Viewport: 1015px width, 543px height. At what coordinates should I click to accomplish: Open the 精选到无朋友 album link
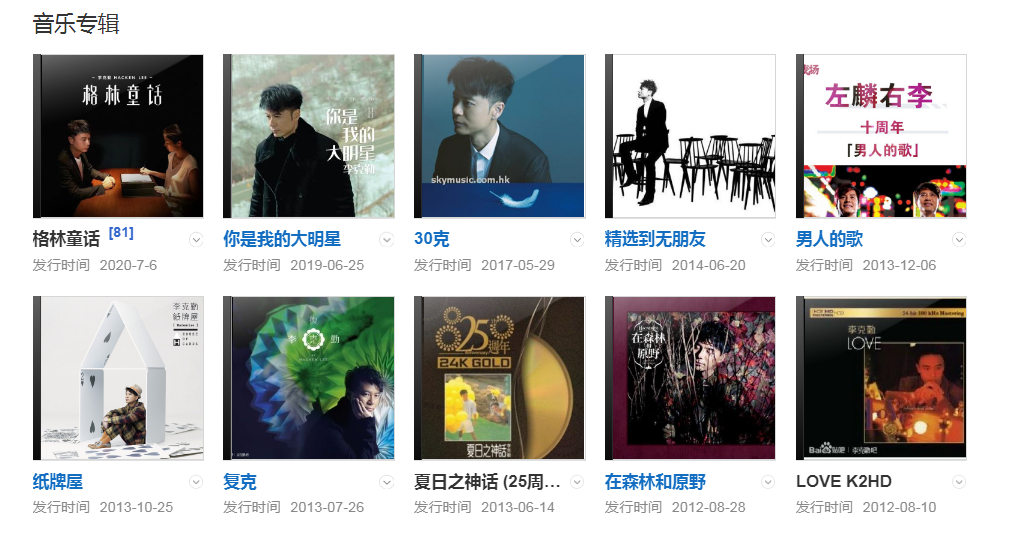655,240
